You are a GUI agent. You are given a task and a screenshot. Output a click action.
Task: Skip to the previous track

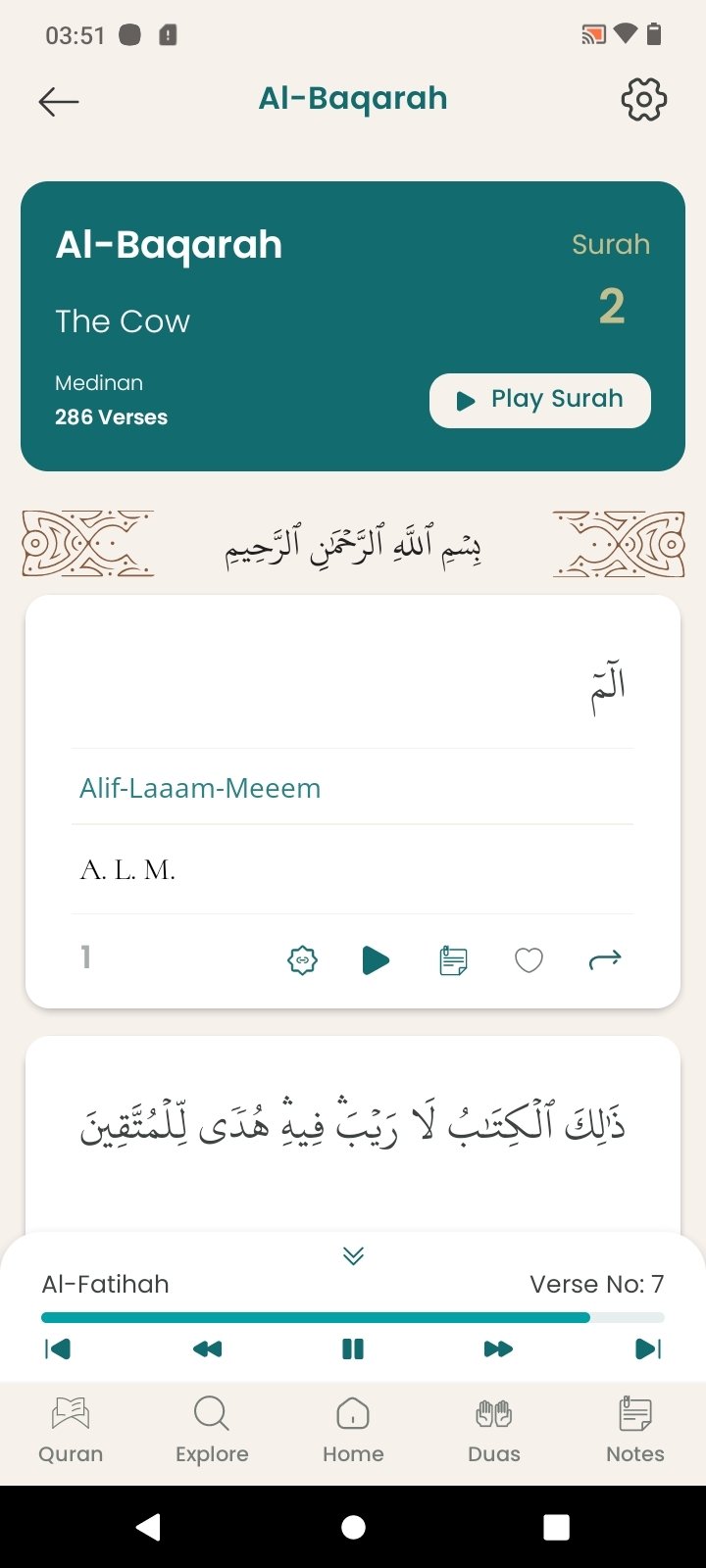coord(58,1349)
